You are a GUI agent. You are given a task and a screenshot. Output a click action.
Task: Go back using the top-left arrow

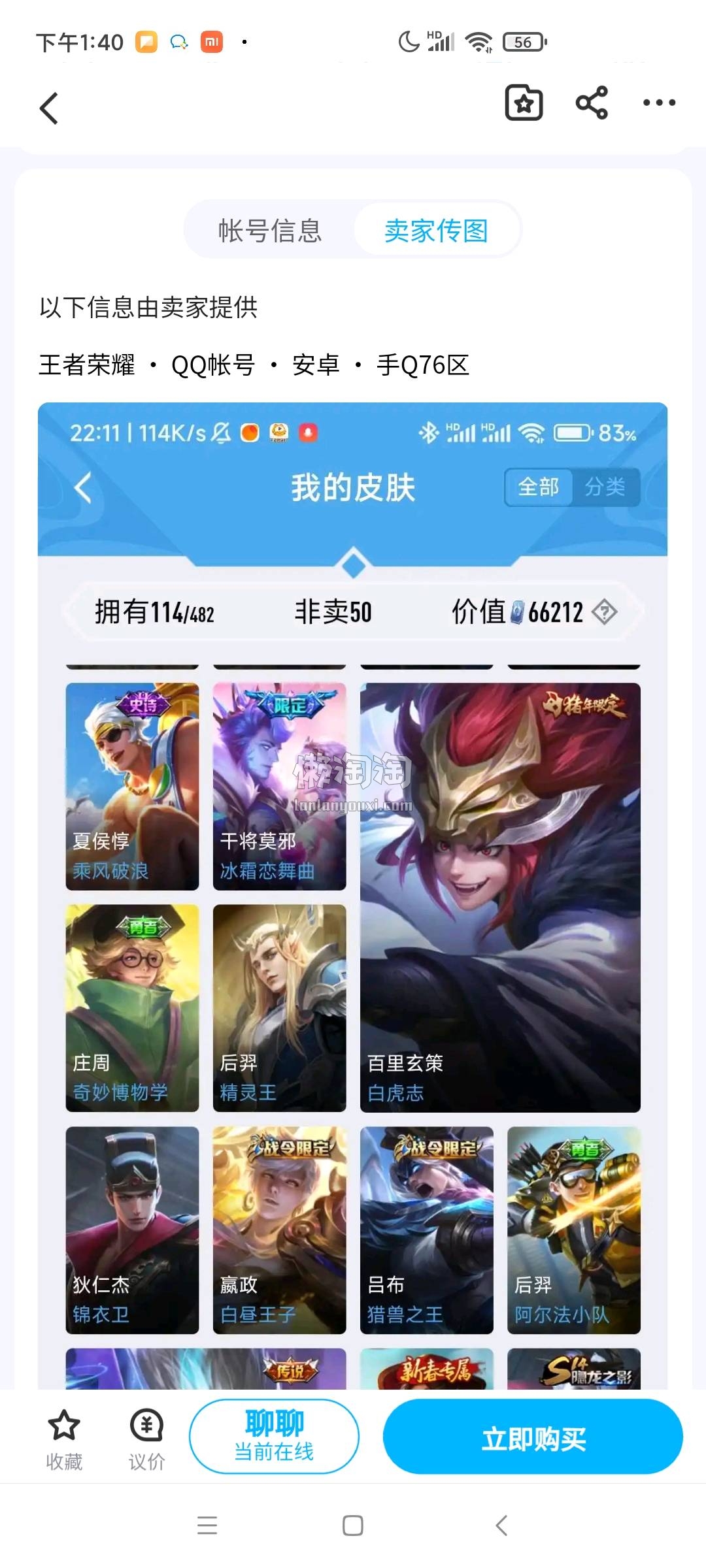coord(49,108)
